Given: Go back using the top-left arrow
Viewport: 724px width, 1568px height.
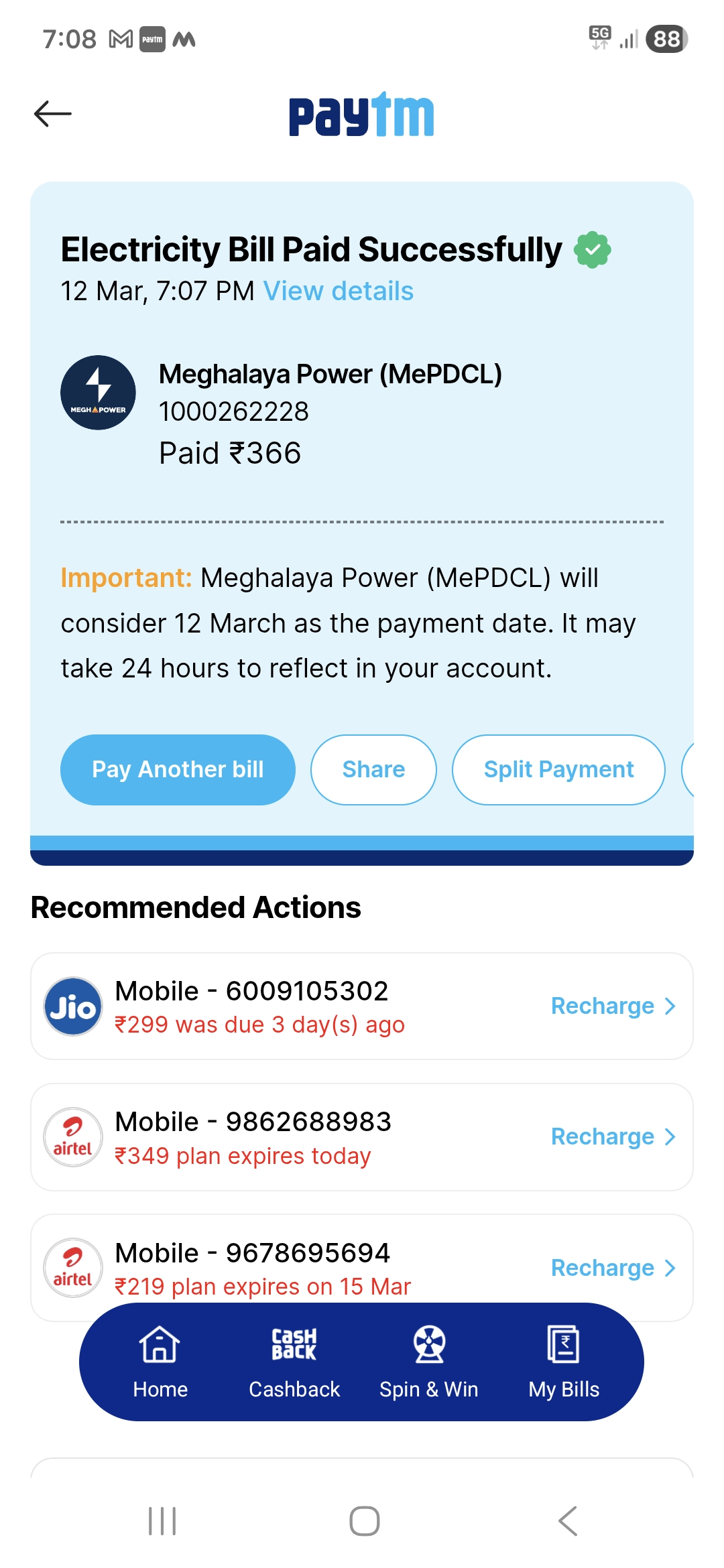Looking at the screenshot, I should pos(53,114).
